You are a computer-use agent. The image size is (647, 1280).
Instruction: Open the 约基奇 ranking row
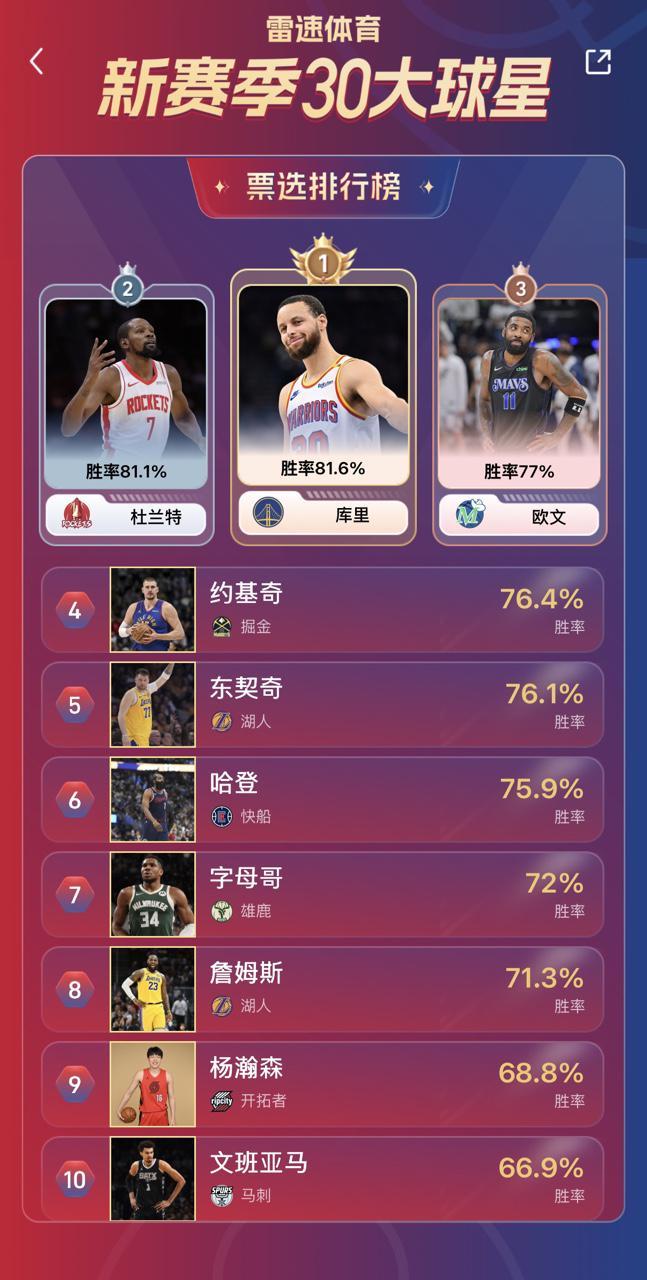(322, 610)
